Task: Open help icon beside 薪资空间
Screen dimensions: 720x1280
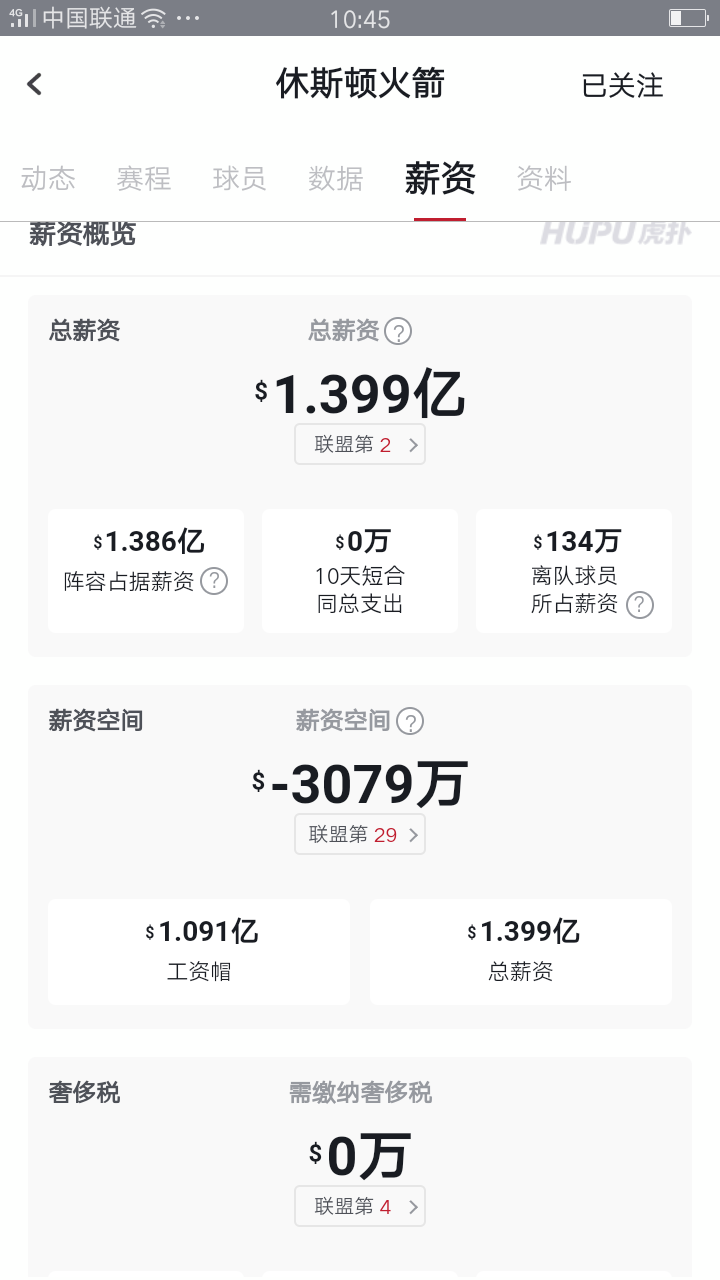Action: (410, 721)
